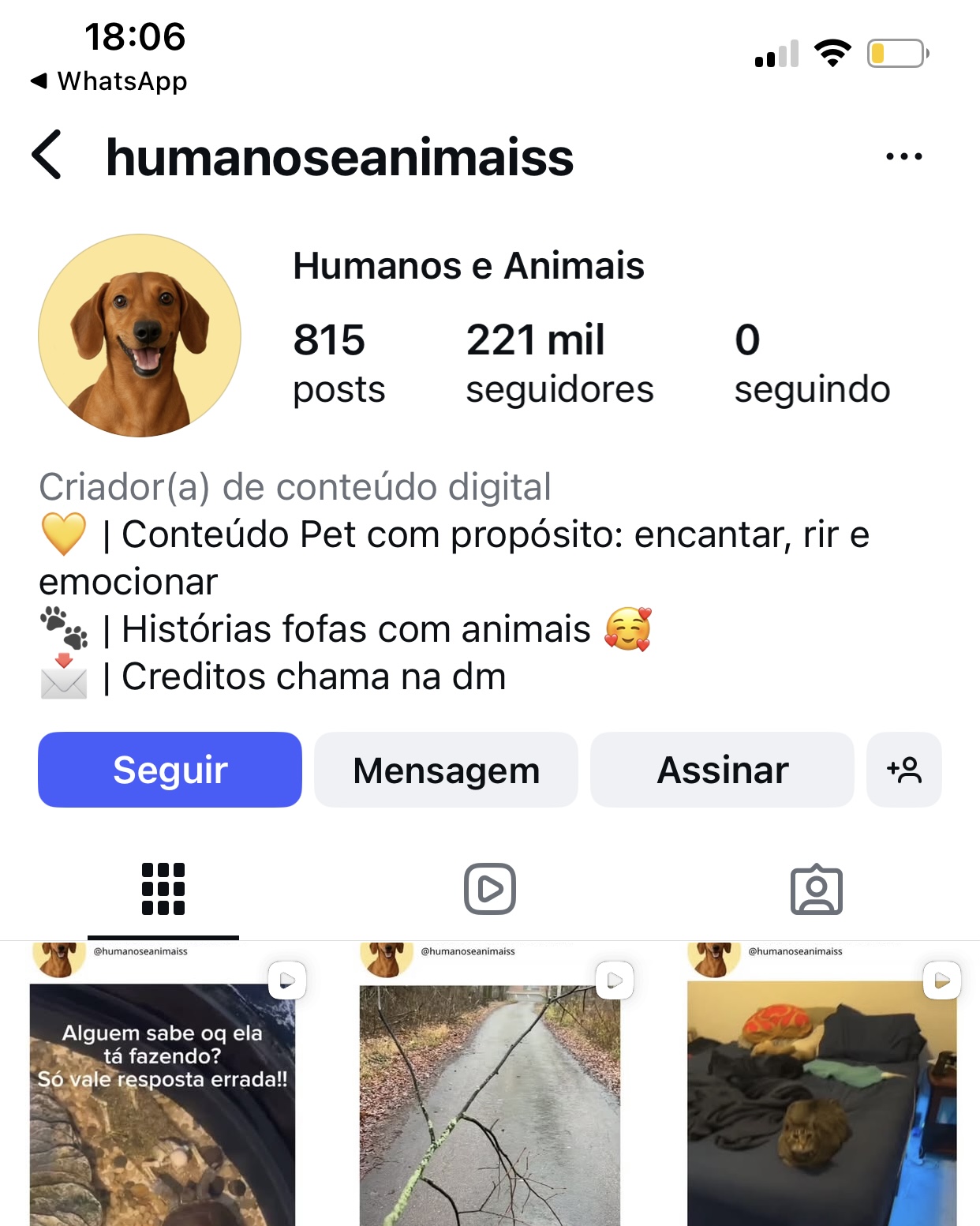This screenshot has width=980, height=1226.
Task: Select the Reels tab icon
Action: point(490,889)
